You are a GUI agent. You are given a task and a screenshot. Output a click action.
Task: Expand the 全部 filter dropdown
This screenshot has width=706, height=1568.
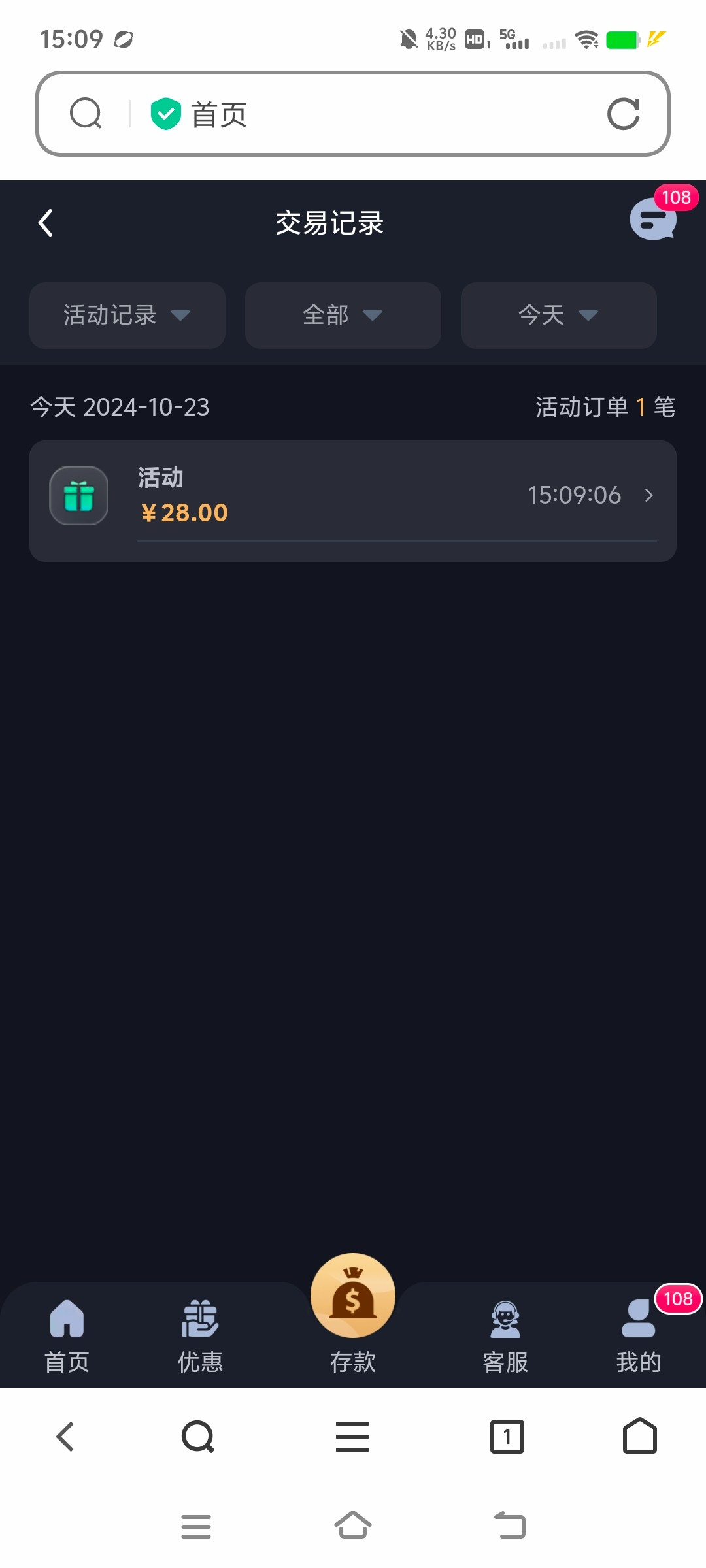[x=343, y=316]
